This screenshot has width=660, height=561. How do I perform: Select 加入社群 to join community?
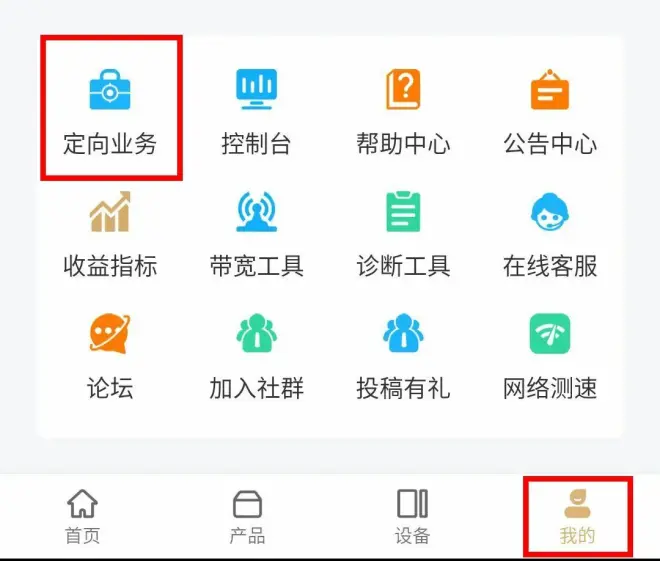(256, 354)
